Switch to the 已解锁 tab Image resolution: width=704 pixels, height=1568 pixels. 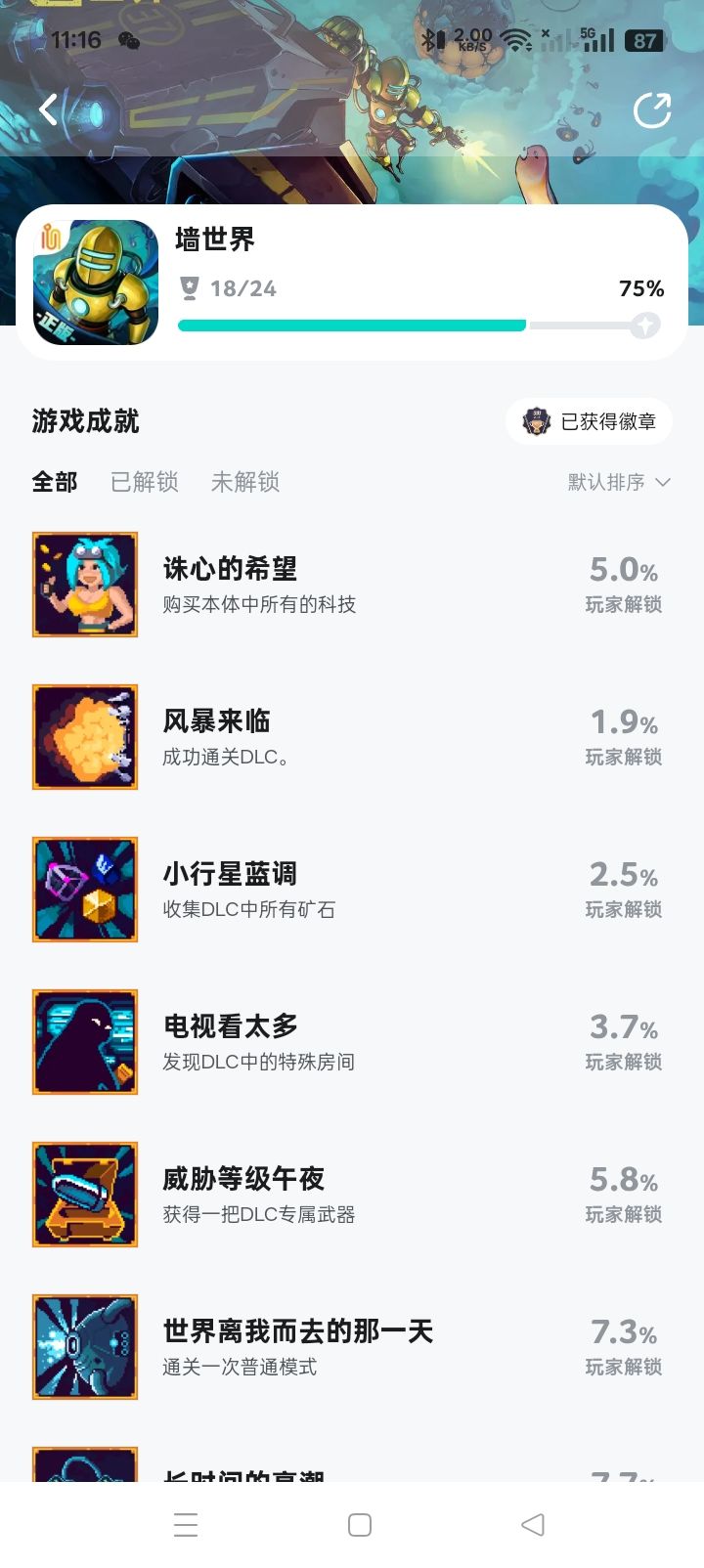144,481
